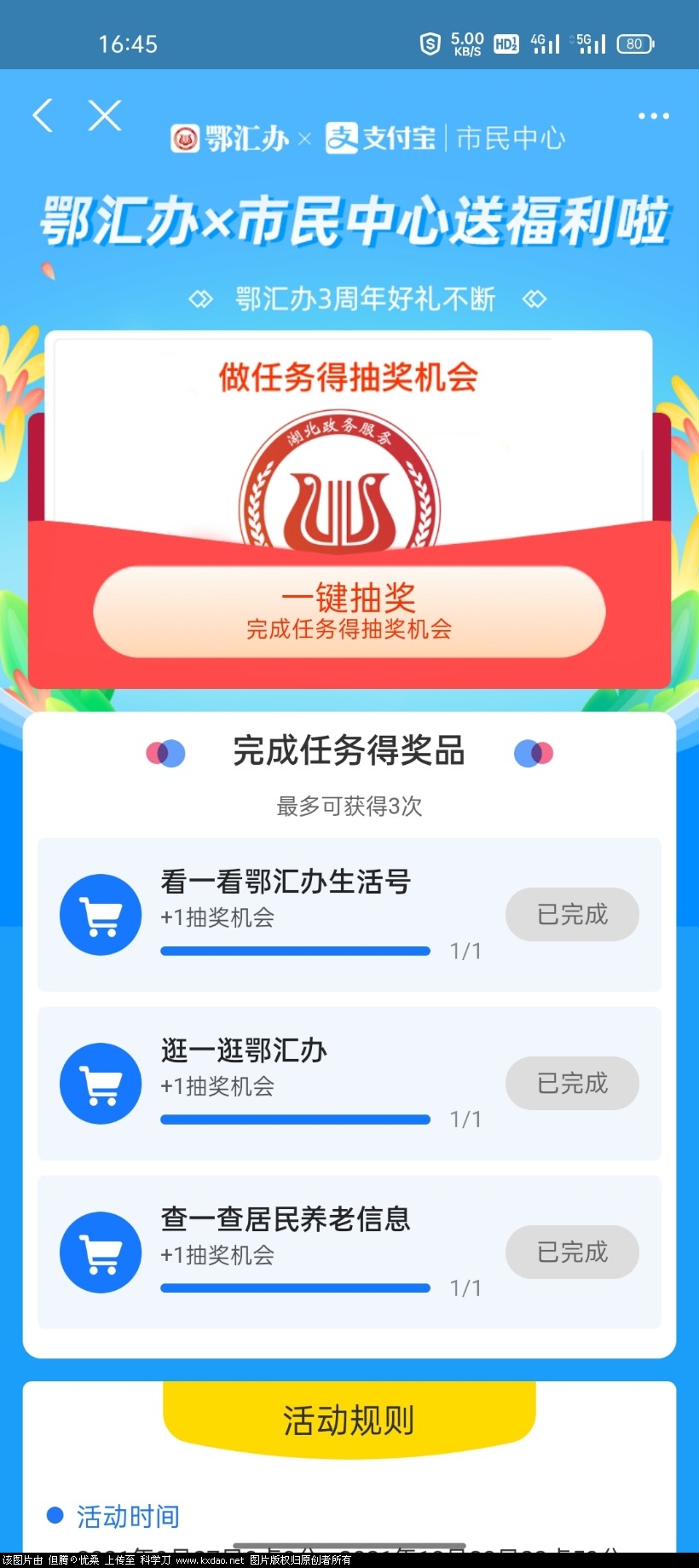Screen dimensions: 699x1568
Task: Tap the 一键抽奖 lottery button
Action: 349,611
